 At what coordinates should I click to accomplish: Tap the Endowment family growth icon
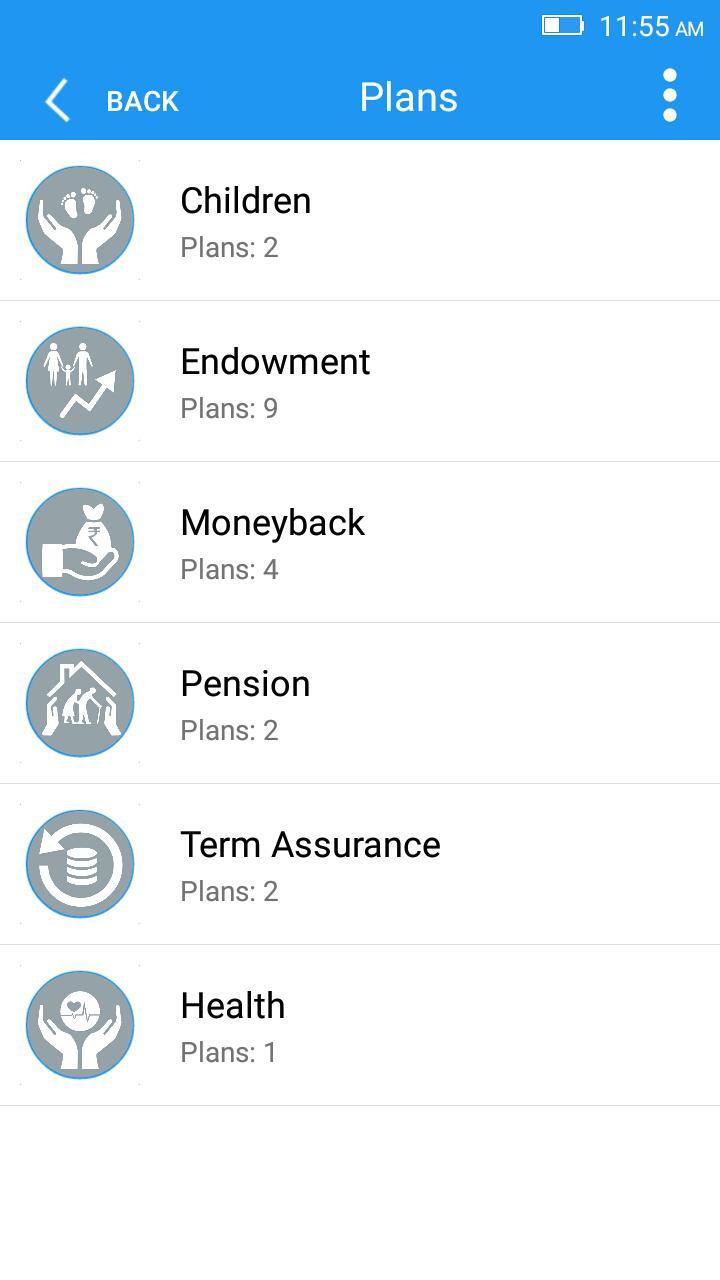[x=80, y=380]
